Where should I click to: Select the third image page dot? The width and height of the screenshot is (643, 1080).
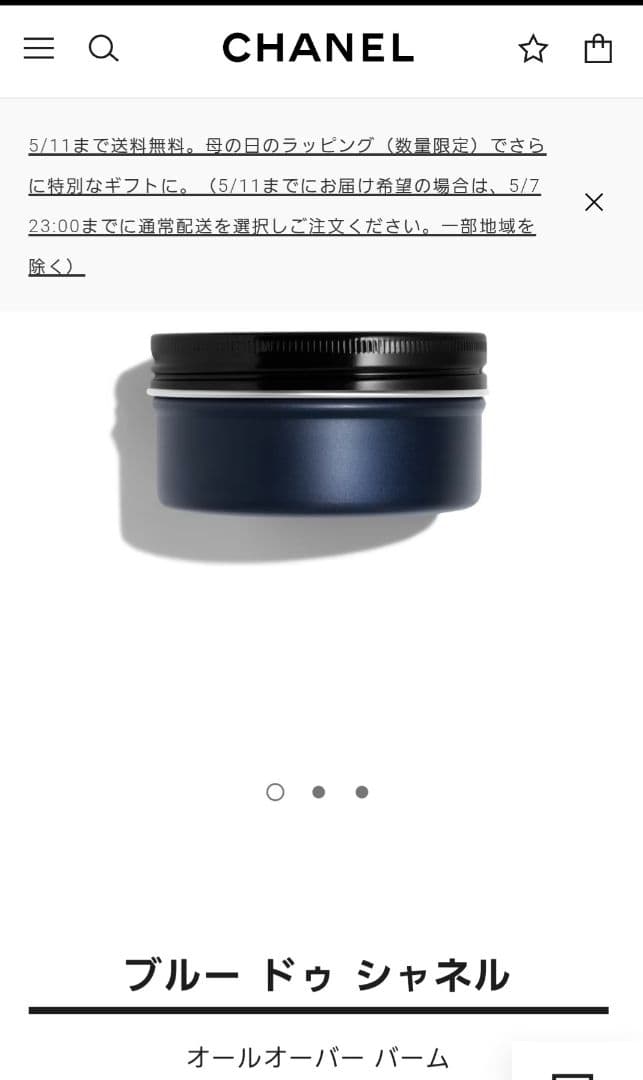tap(362, 792)
